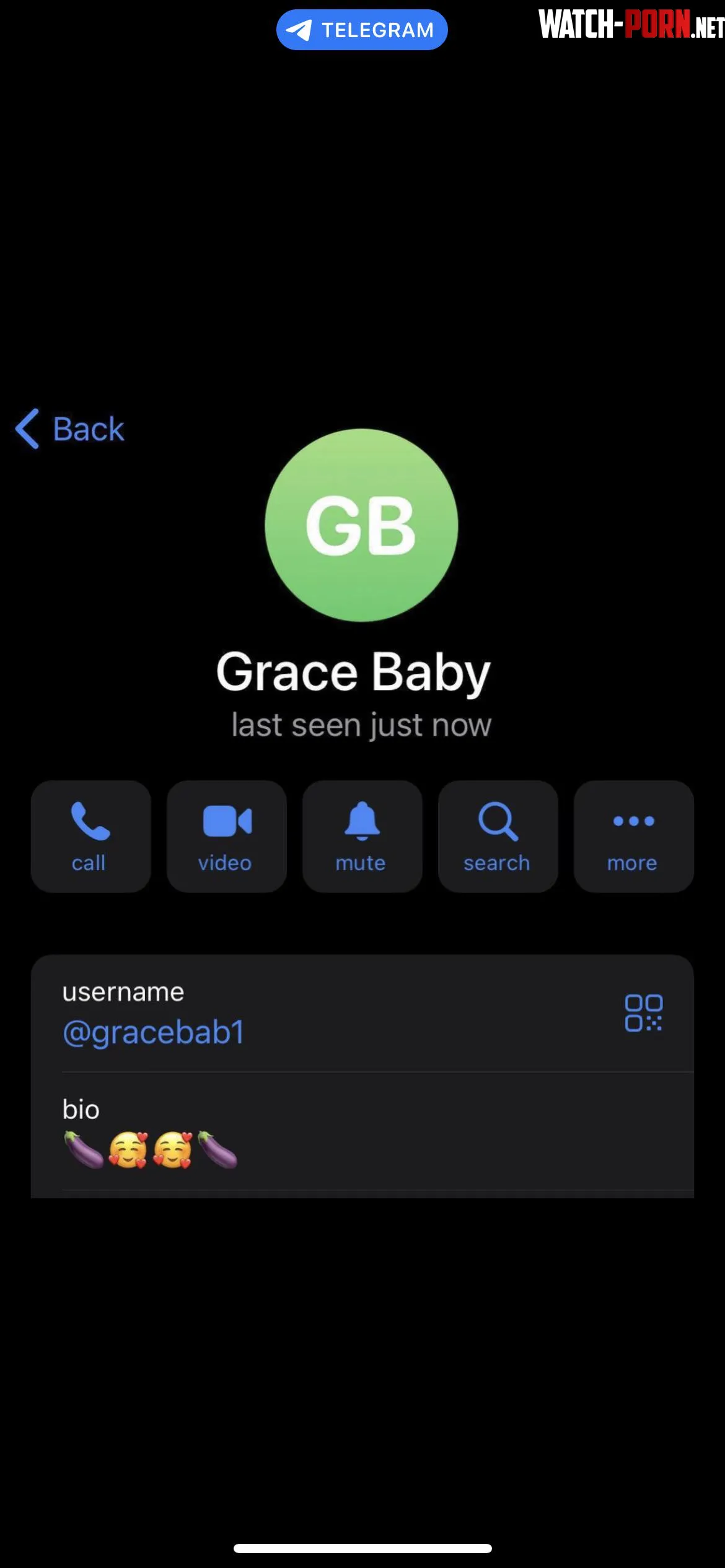725x1568 pixels.
Task: Start a video call
Action: 226,836
